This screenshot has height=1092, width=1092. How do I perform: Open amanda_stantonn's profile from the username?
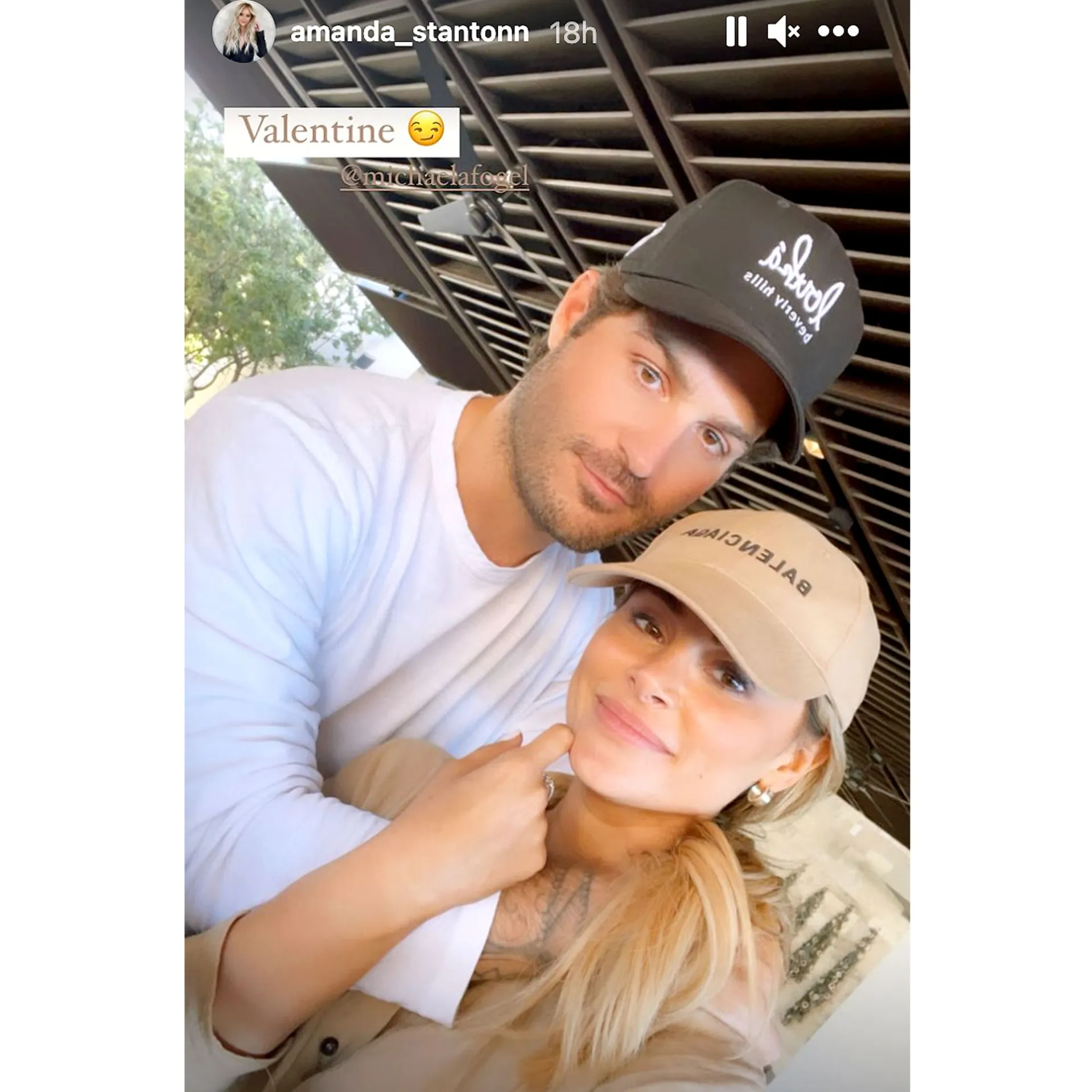tap(409, 32)
